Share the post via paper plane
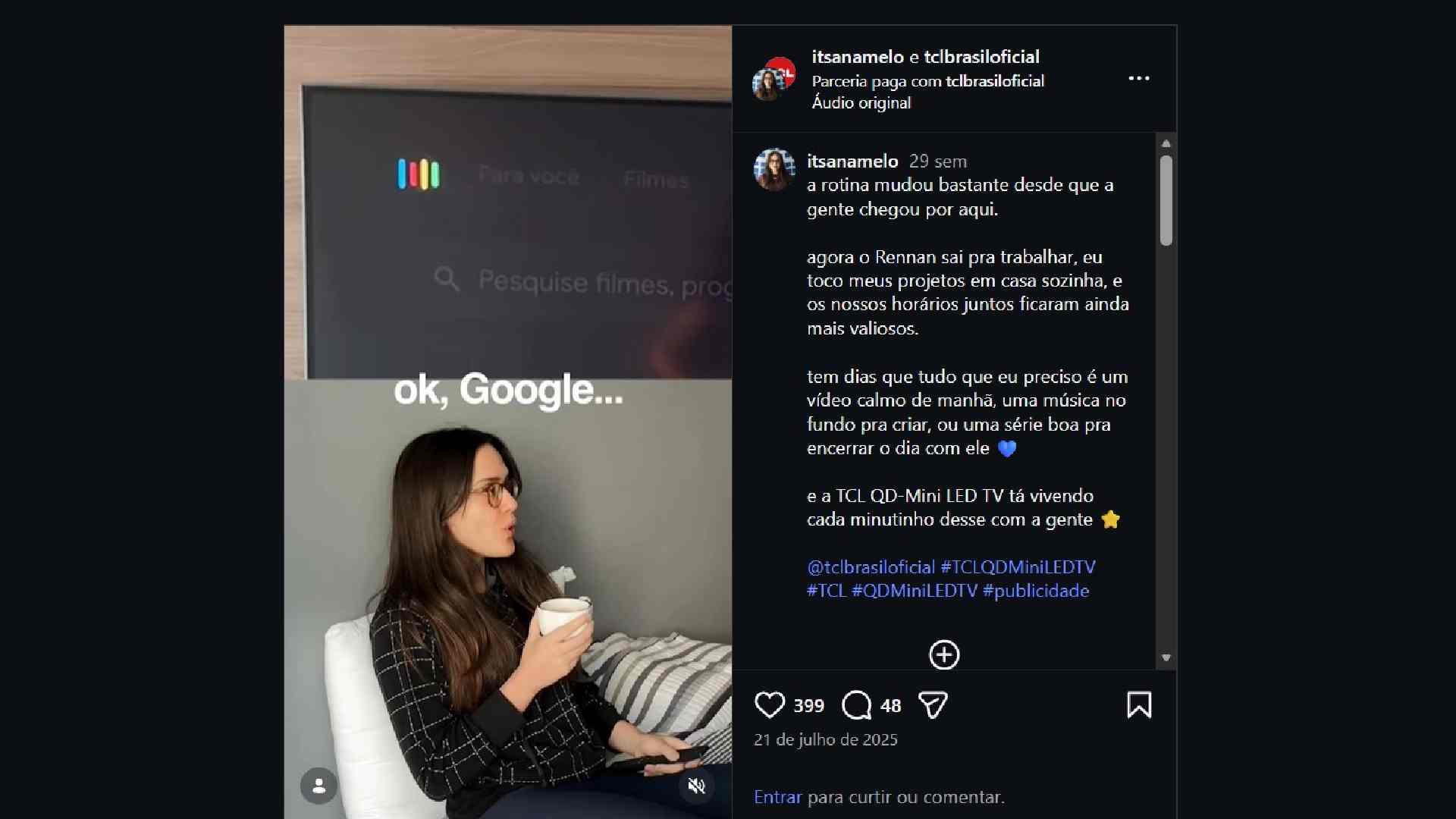This screenshot has width=1456, height=819. click(x=933, y=705)
